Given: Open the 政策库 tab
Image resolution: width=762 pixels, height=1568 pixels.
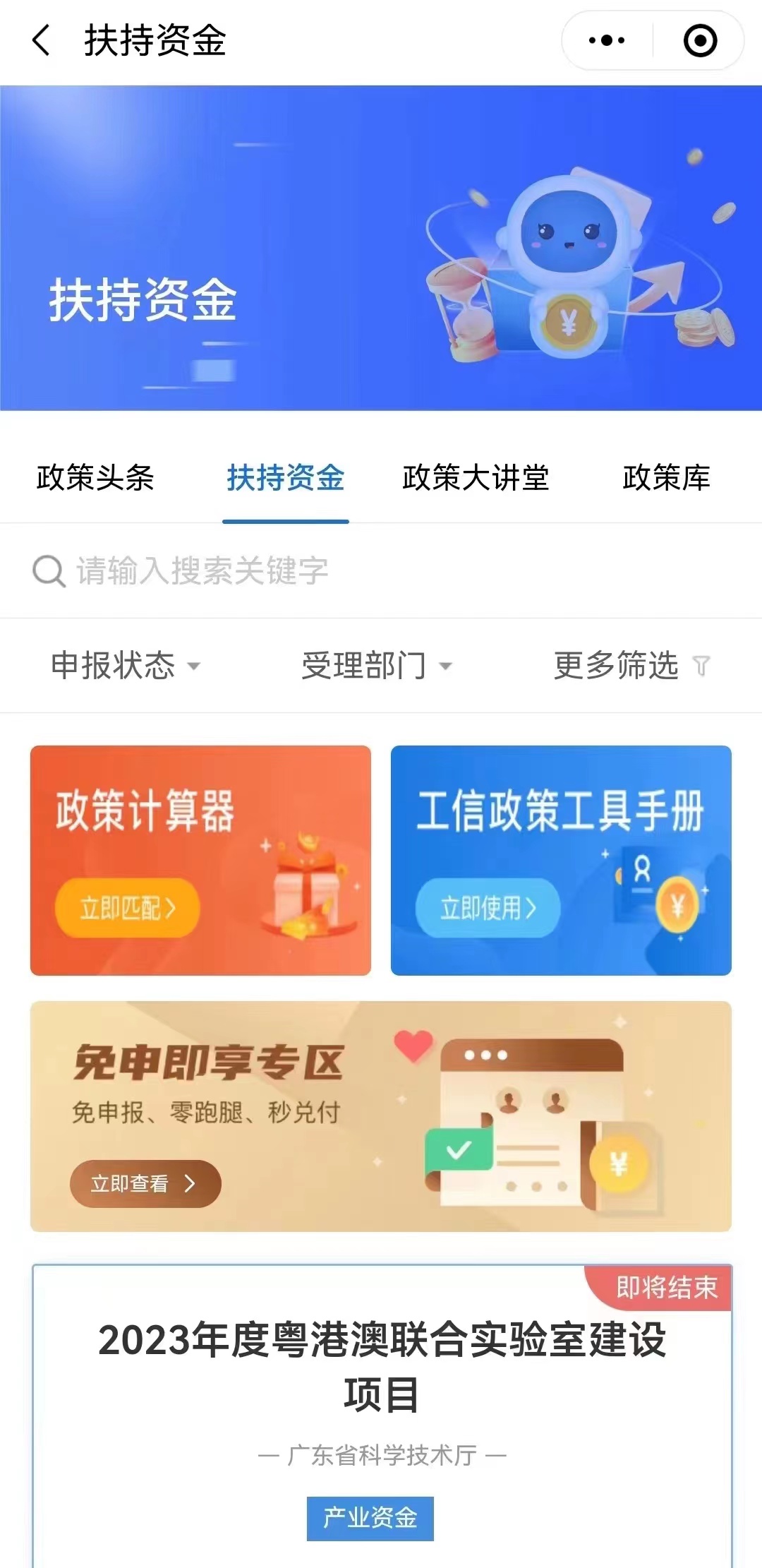Looking at the screenshot, I should point(666,478).
